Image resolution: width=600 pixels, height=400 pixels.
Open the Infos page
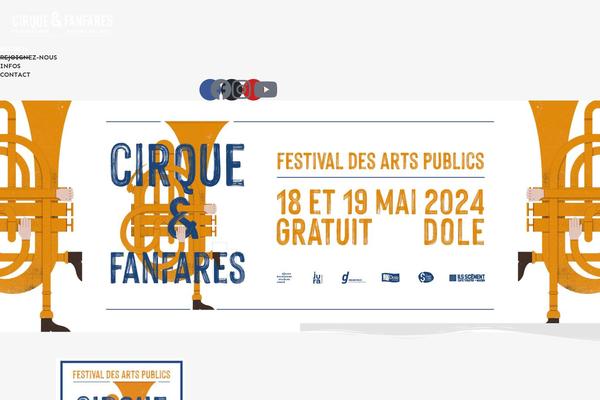pyautogui.click(x=10, y=66)
